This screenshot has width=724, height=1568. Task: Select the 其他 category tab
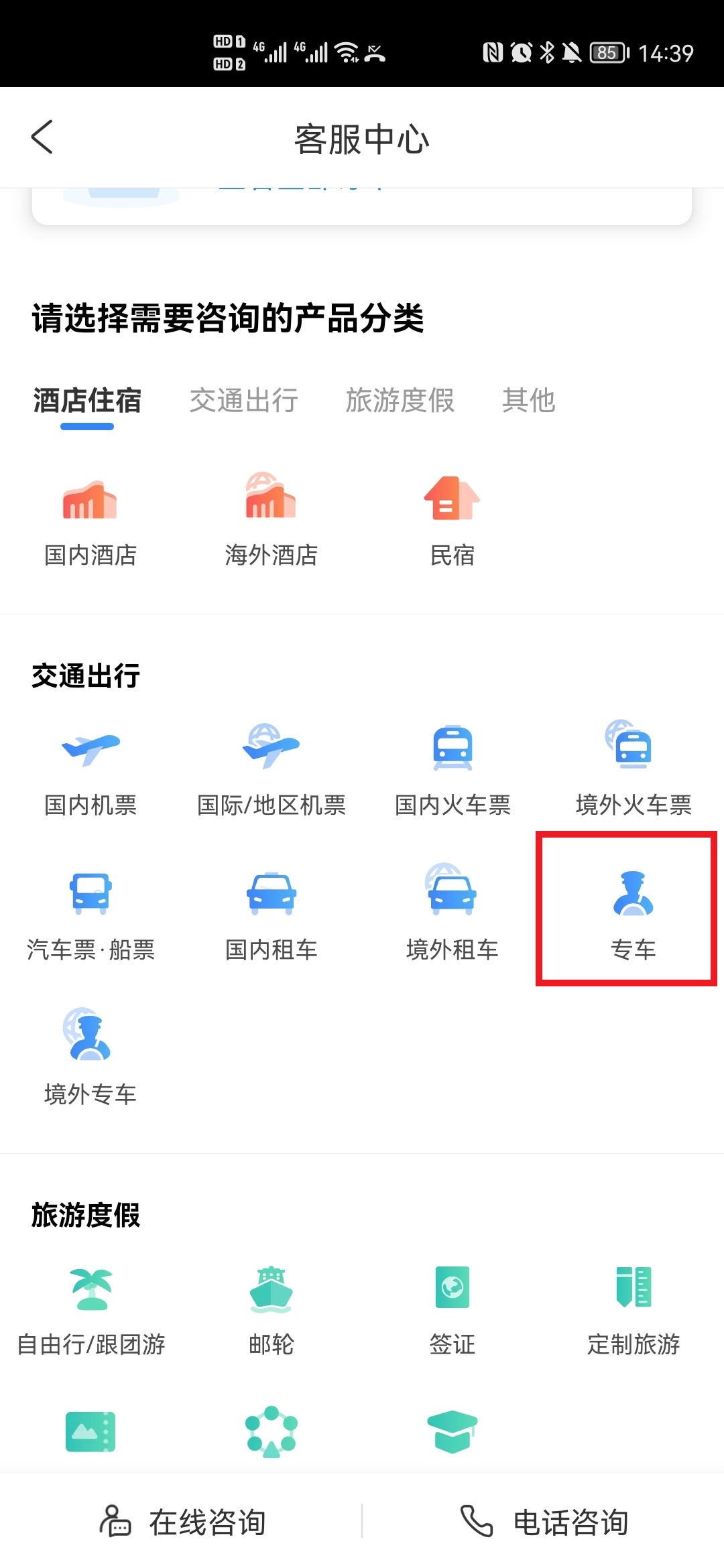(529, 401)
